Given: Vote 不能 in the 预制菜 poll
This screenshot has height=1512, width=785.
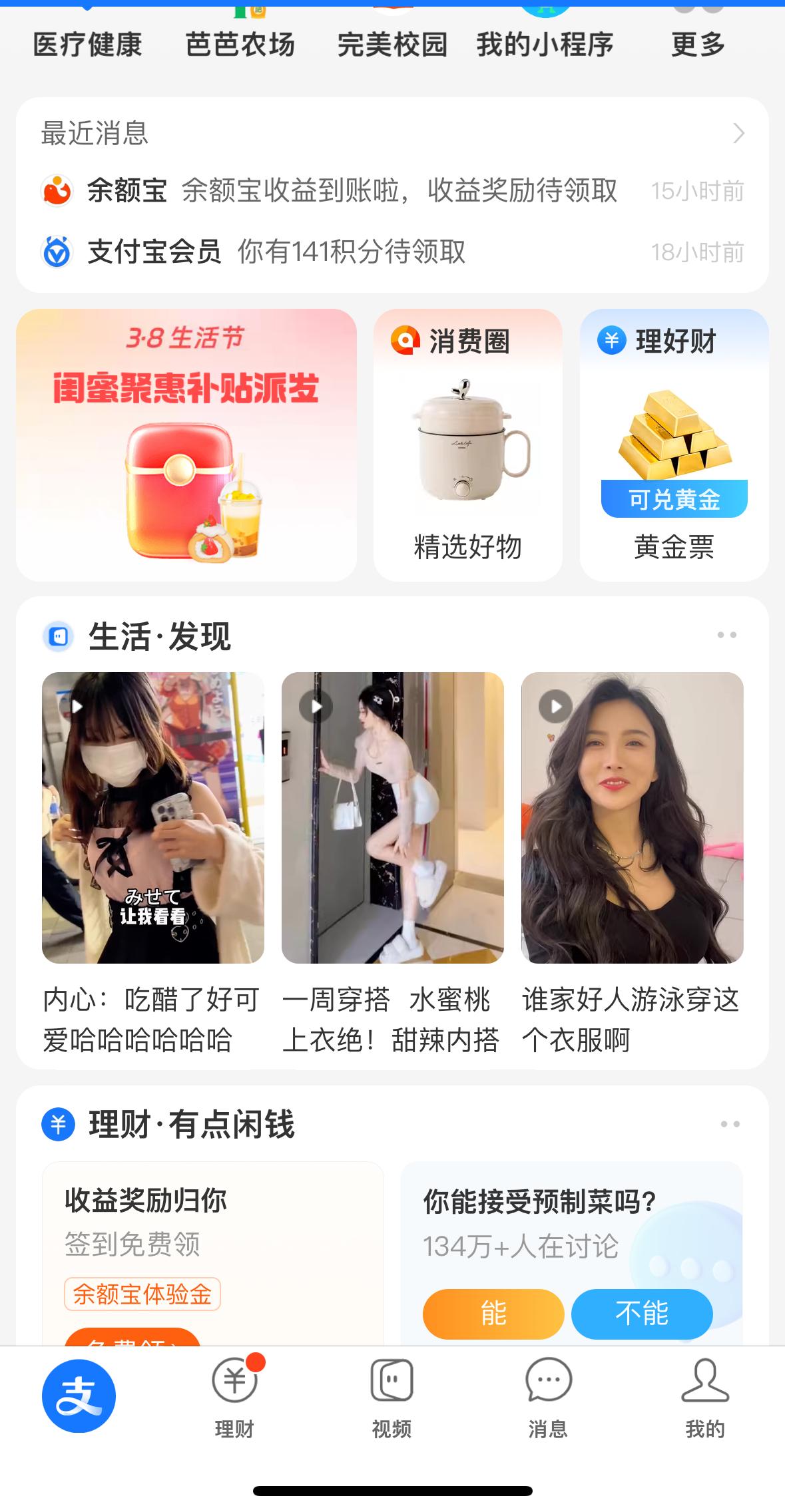Looking at the screenshot, I should (641, 1314).
